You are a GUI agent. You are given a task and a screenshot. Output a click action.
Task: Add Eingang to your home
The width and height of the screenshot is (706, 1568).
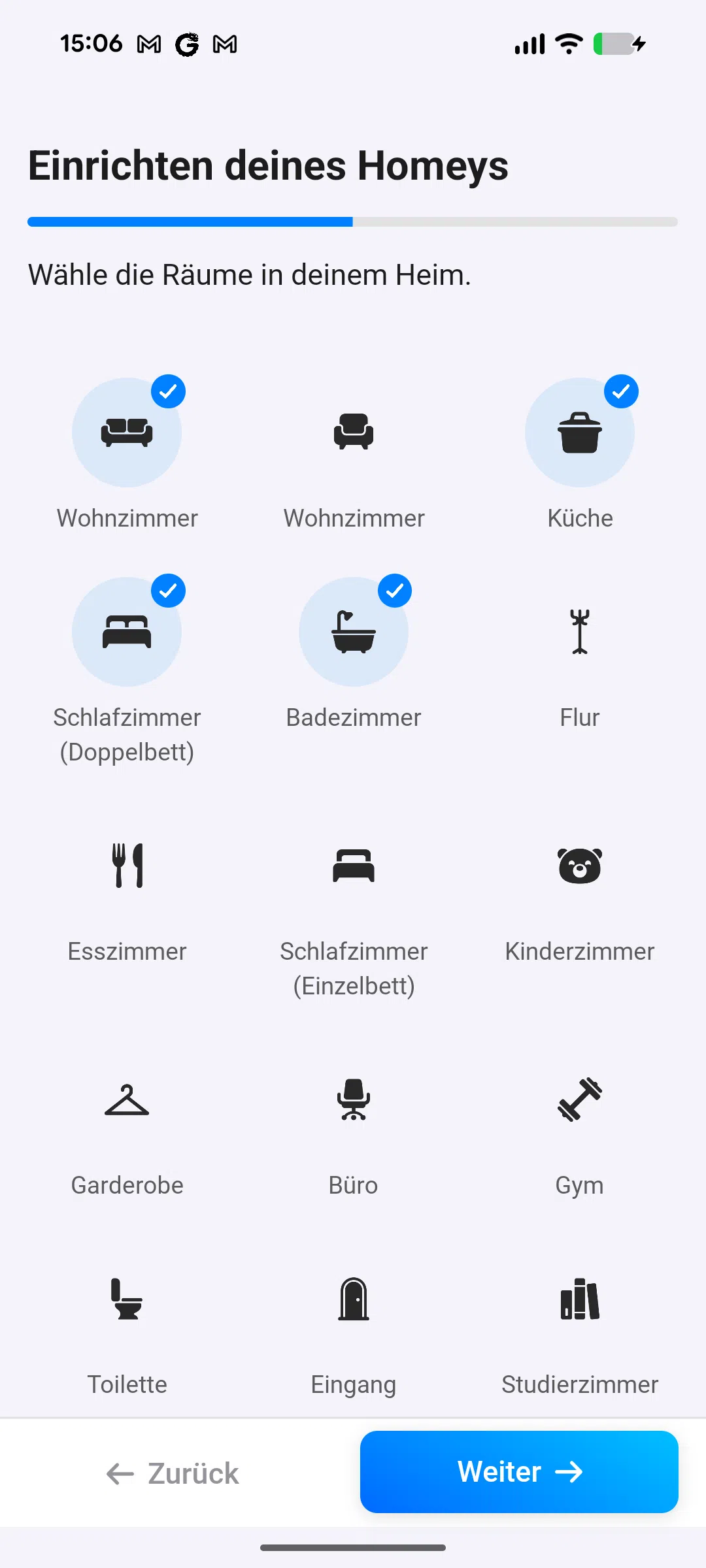[354, 1299]
